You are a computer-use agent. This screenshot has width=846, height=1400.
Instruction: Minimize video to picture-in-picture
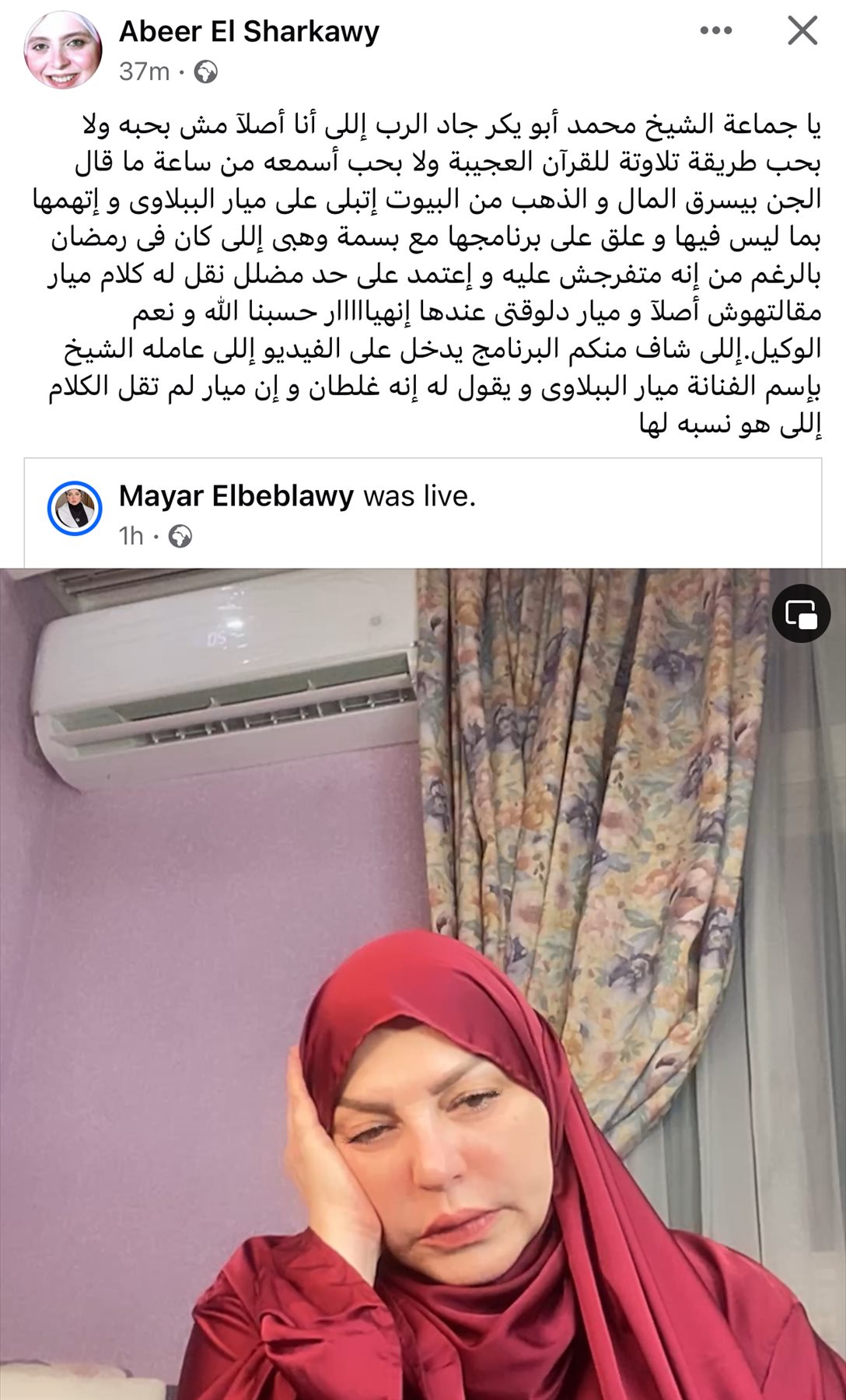pos(801,614)
